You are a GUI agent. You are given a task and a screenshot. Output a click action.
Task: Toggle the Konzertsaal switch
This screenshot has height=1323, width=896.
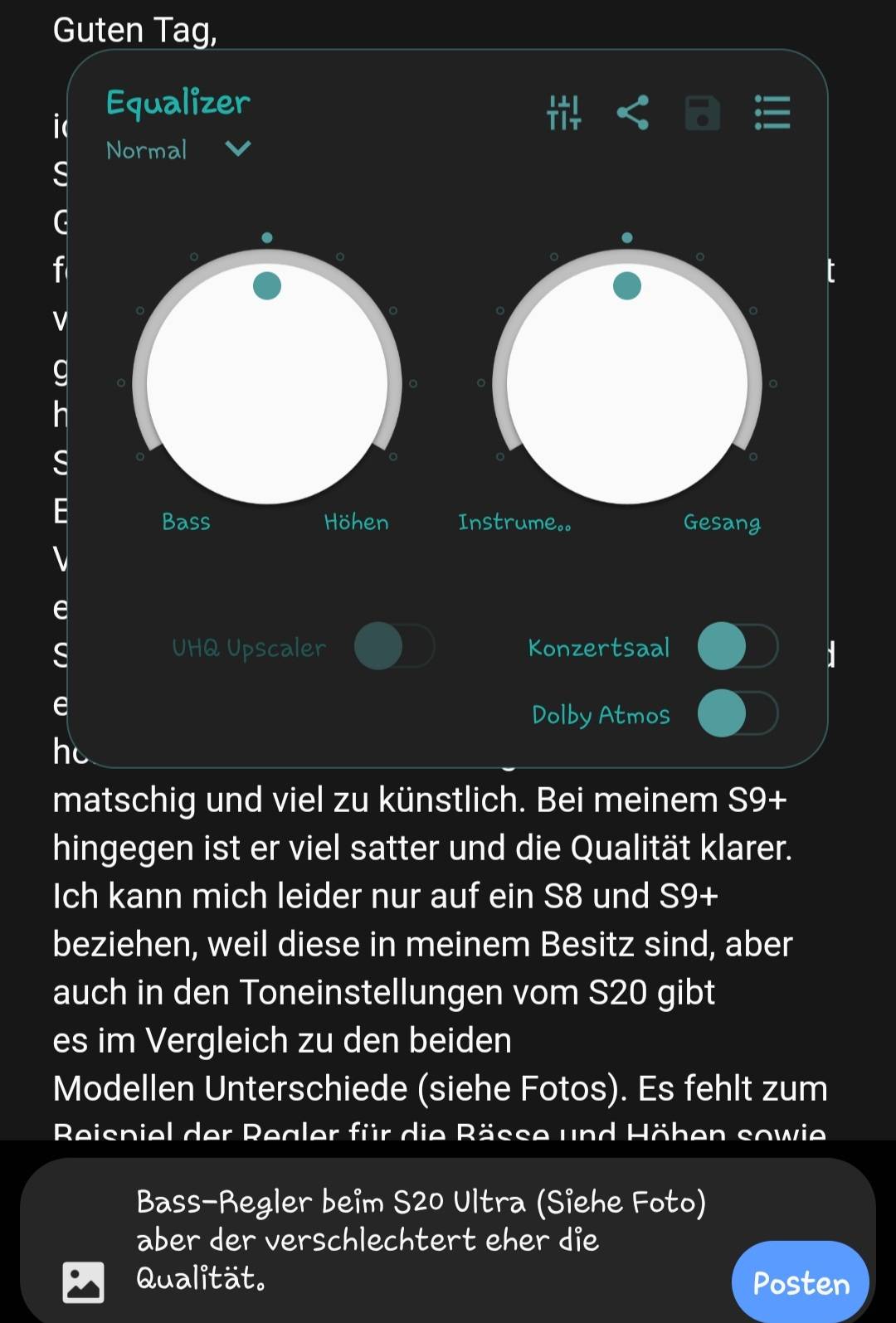click(x=738, y=647)
